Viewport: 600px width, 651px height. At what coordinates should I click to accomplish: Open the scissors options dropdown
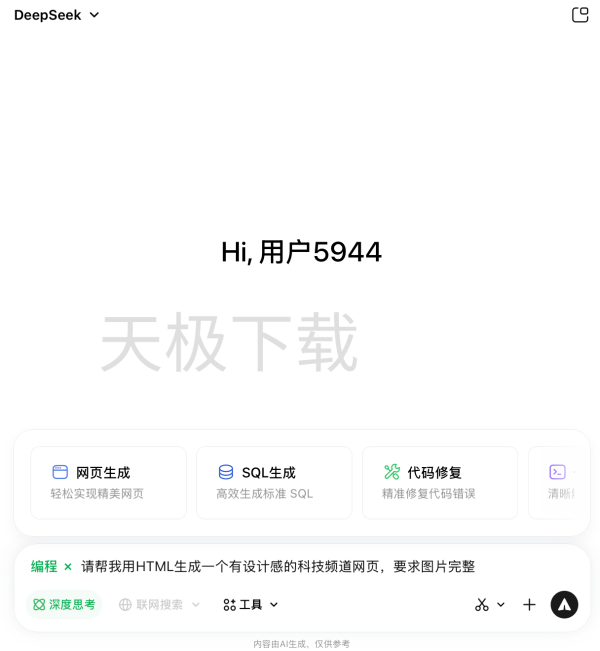(x=489, y=605)
